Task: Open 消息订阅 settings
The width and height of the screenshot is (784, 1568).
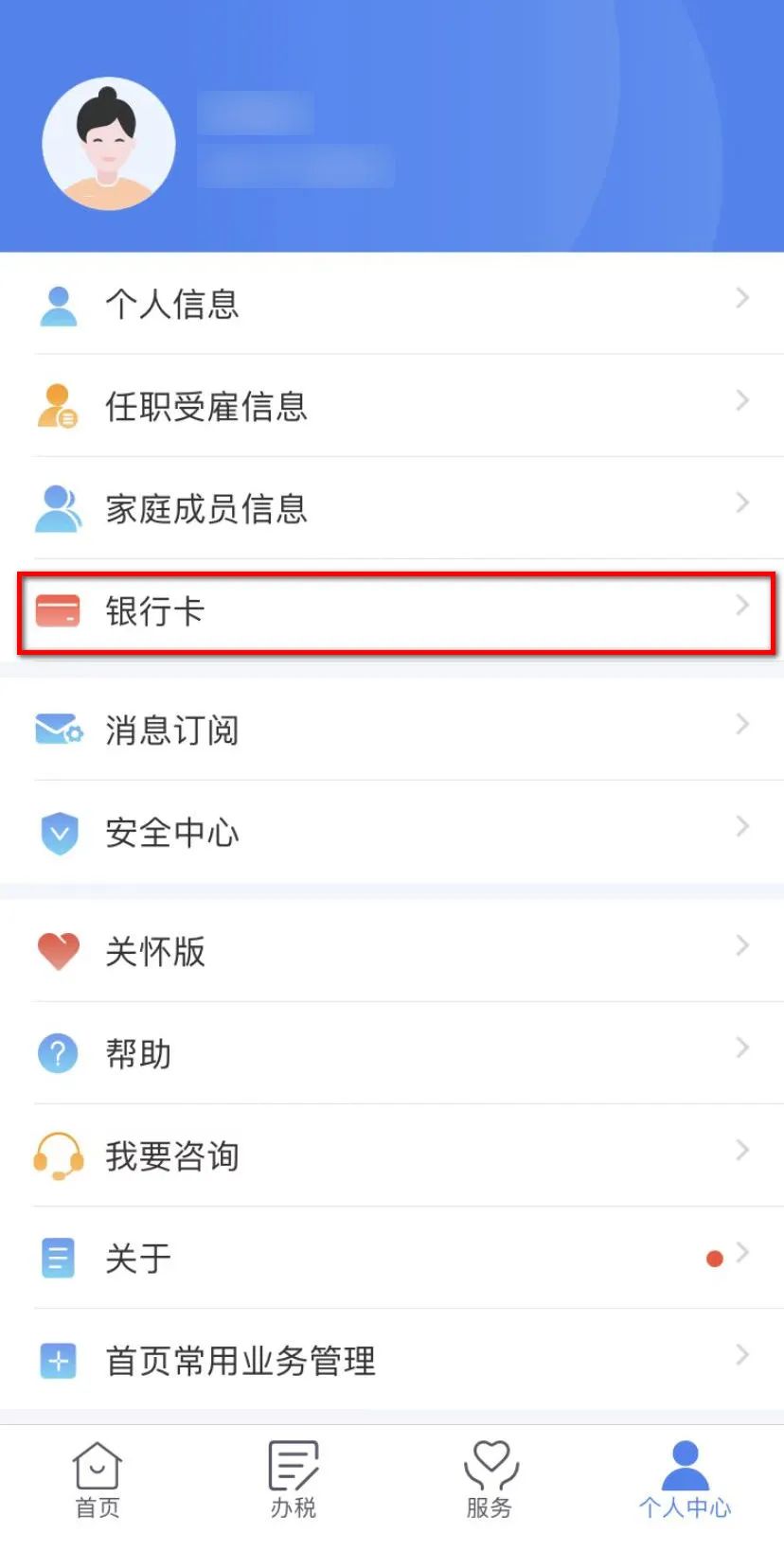Action: point(392,730)
